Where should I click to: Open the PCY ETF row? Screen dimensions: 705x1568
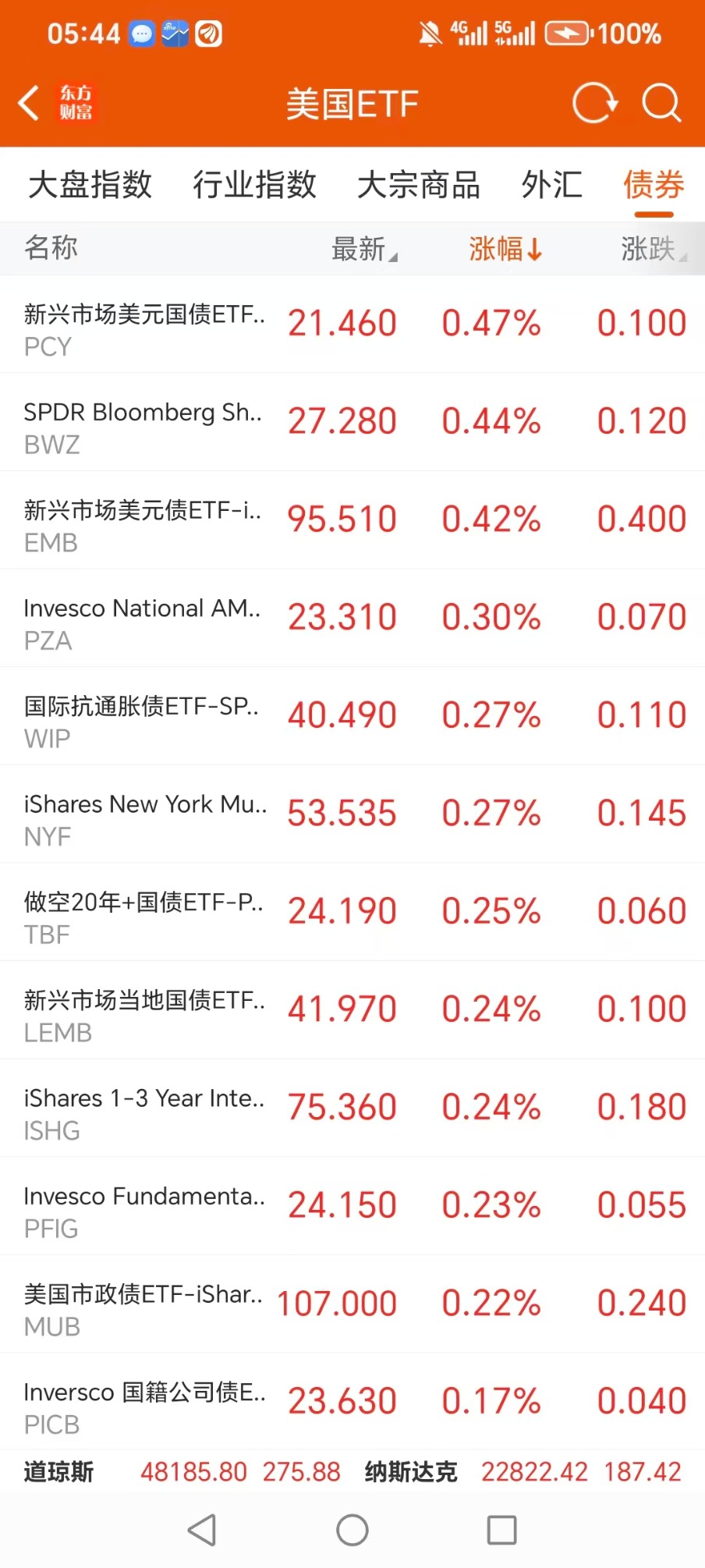(352, 325)
